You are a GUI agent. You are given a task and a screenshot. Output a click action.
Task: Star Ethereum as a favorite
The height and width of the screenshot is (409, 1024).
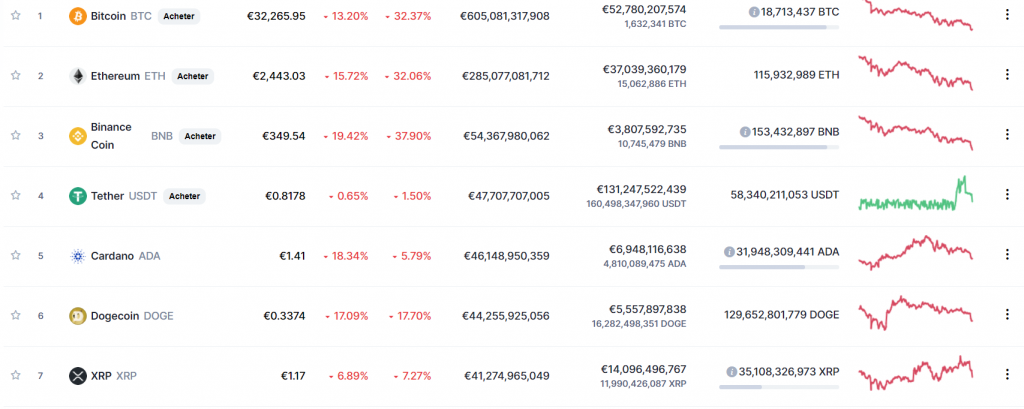[15, 76]
